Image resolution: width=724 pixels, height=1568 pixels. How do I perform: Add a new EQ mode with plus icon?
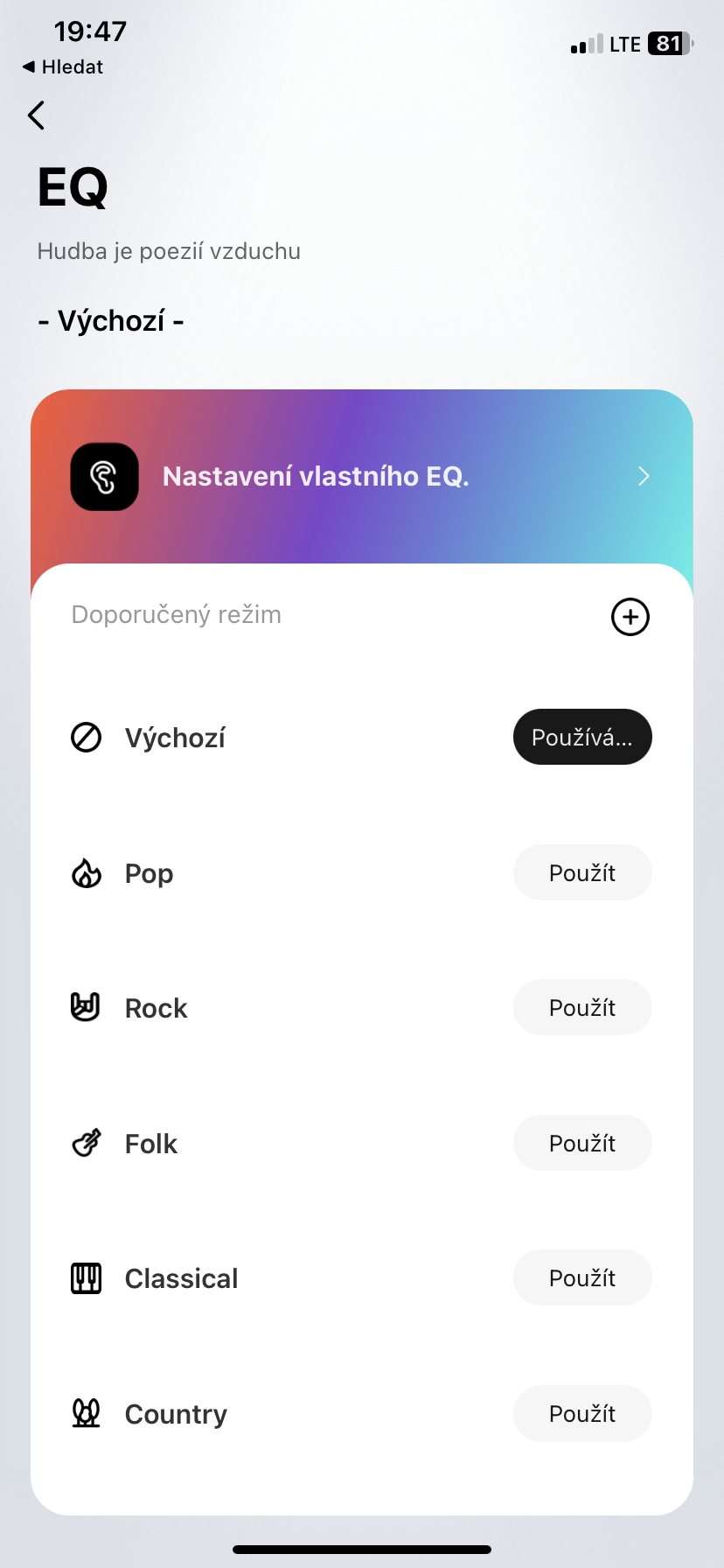(630, 617)
